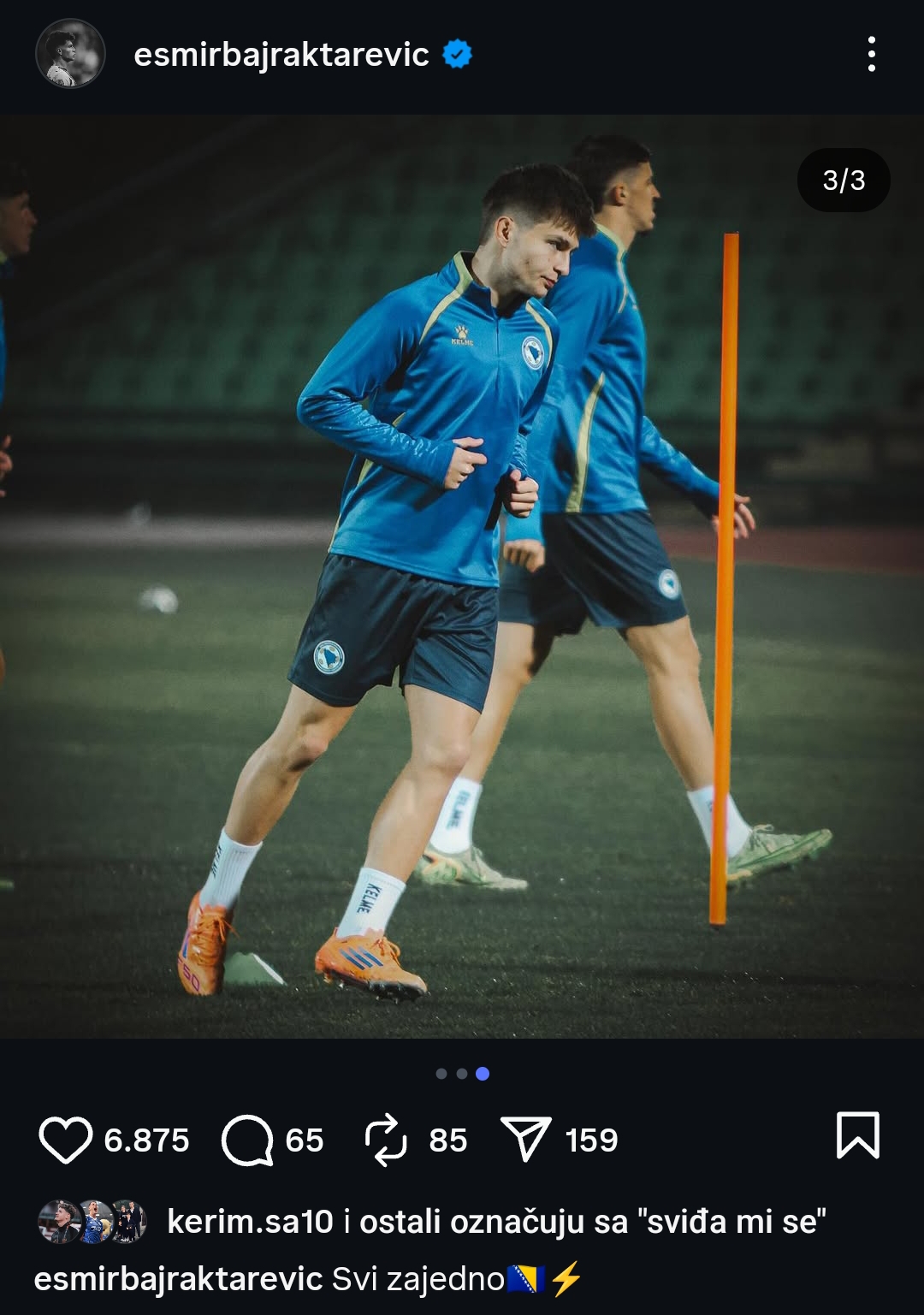Save the post with the bookmark icon
The height and width of the screenshot is (1315, 924).
[x=857, y=1136]
